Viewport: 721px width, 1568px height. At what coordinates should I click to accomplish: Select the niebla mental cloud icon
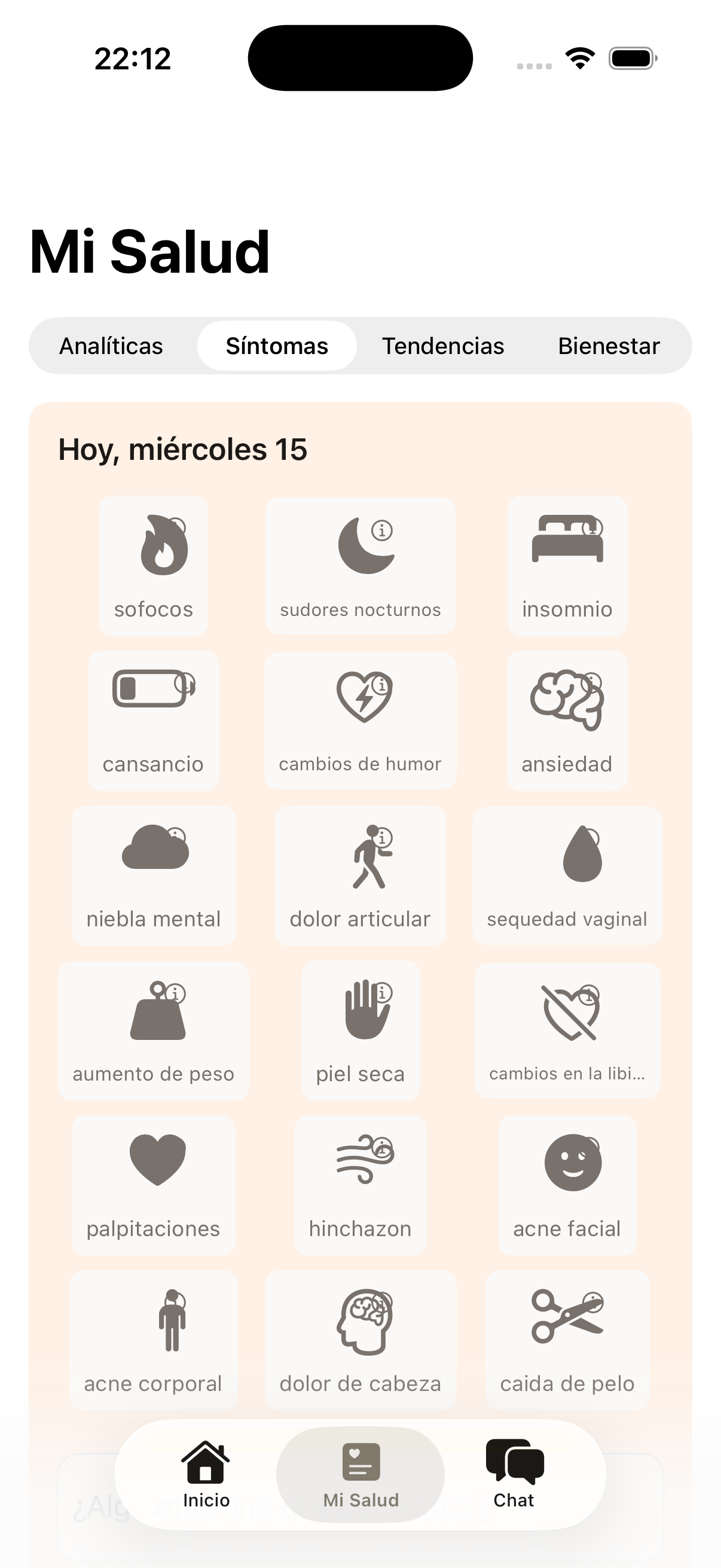coord(153,852)
